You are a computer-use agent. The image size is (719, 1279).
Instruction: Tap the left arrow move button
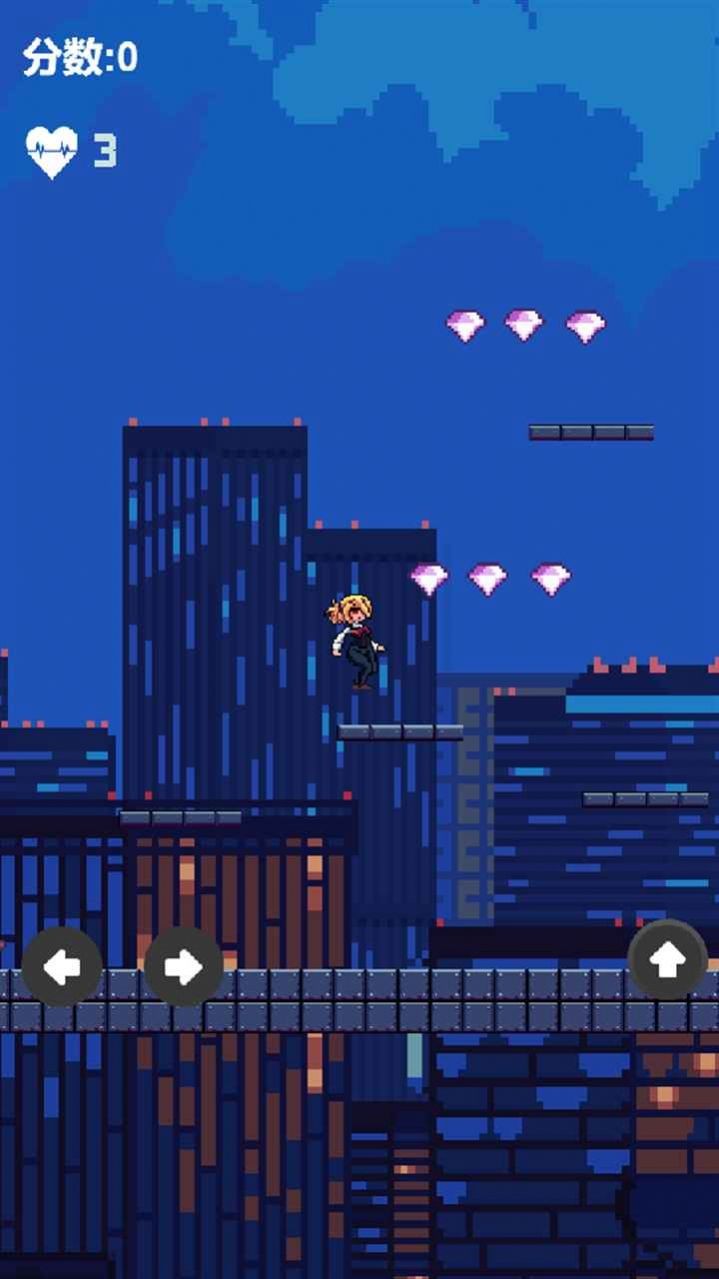click(x=62, y=967)
